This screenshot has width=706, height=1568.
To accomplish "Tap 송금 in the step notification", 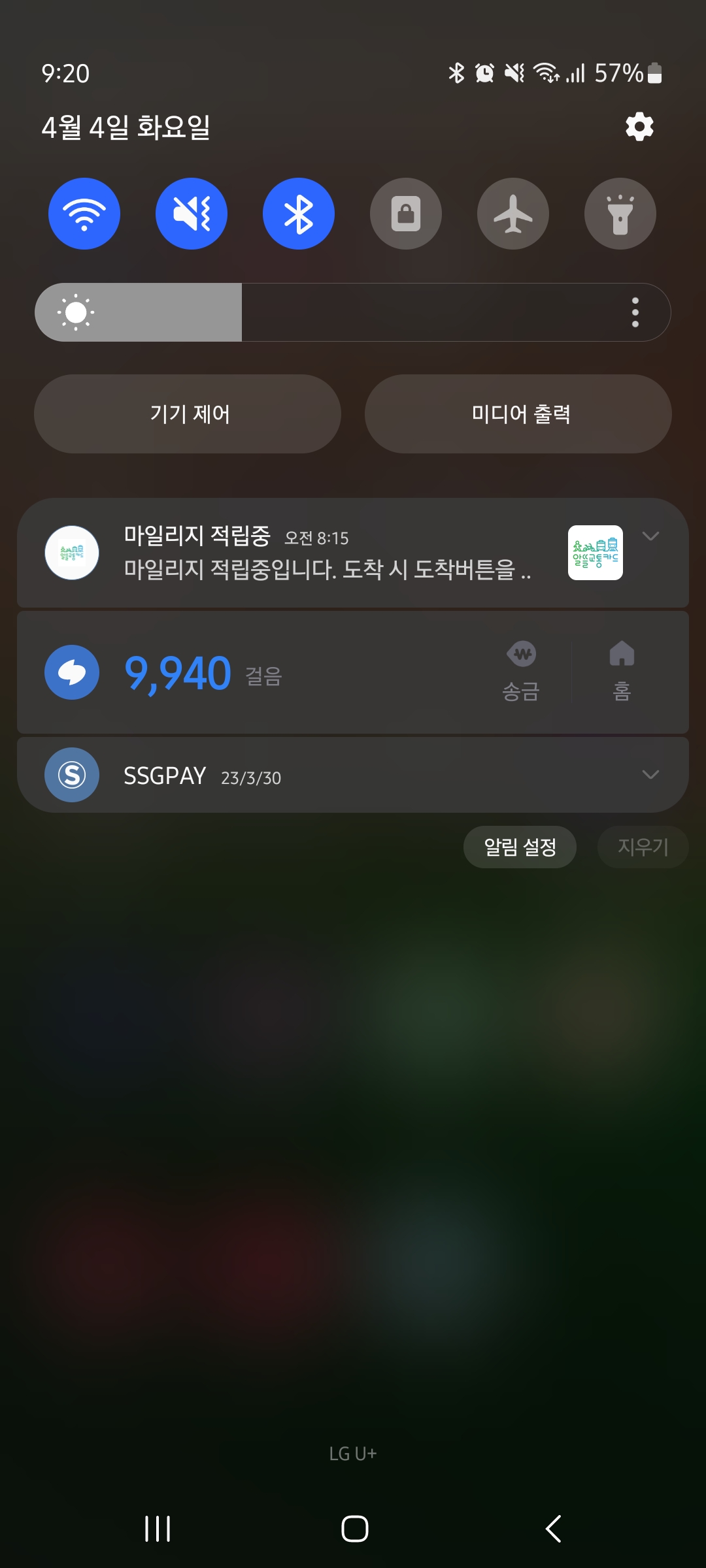I will (x=521, y=672).
